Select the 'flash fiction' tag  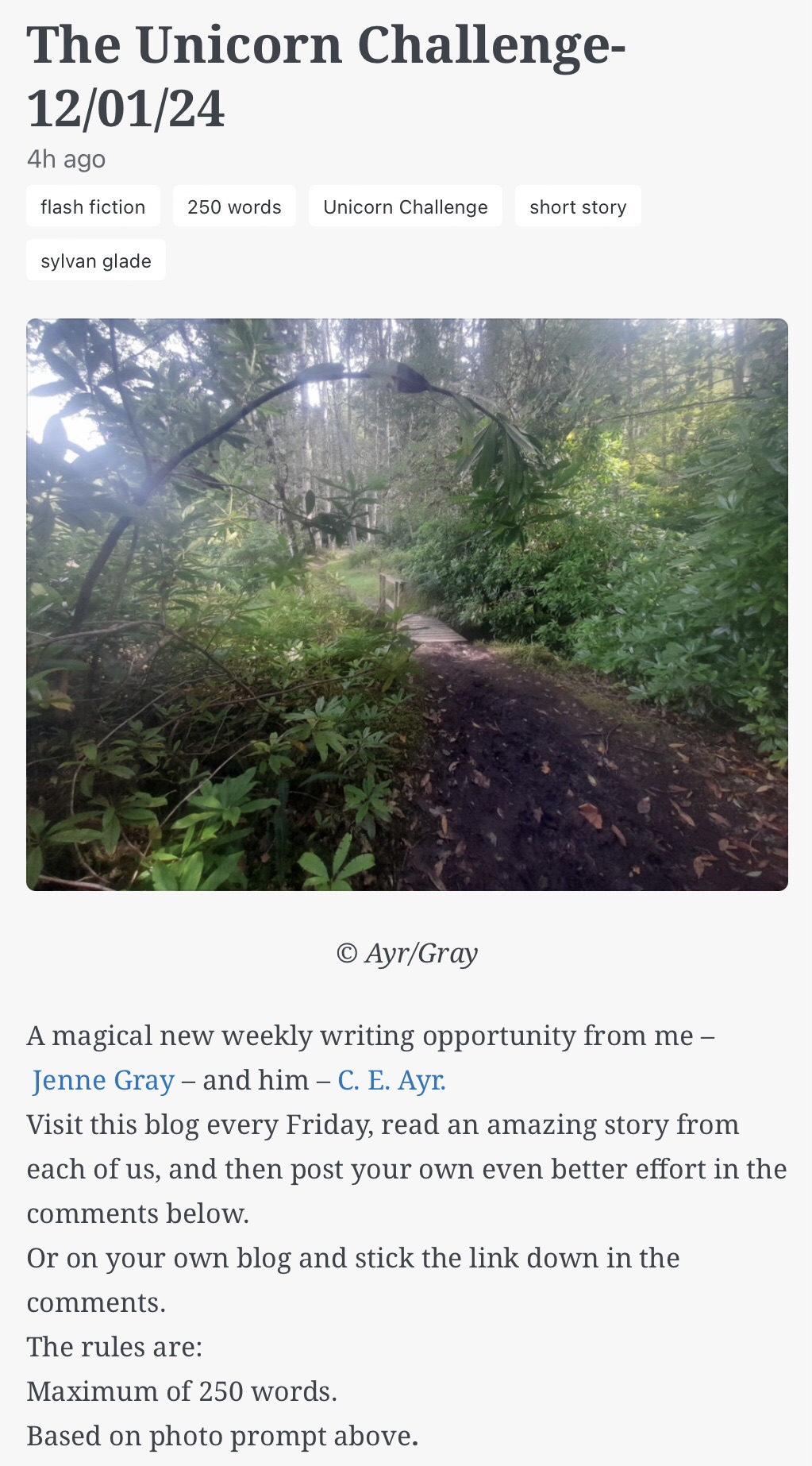(93, 206)
